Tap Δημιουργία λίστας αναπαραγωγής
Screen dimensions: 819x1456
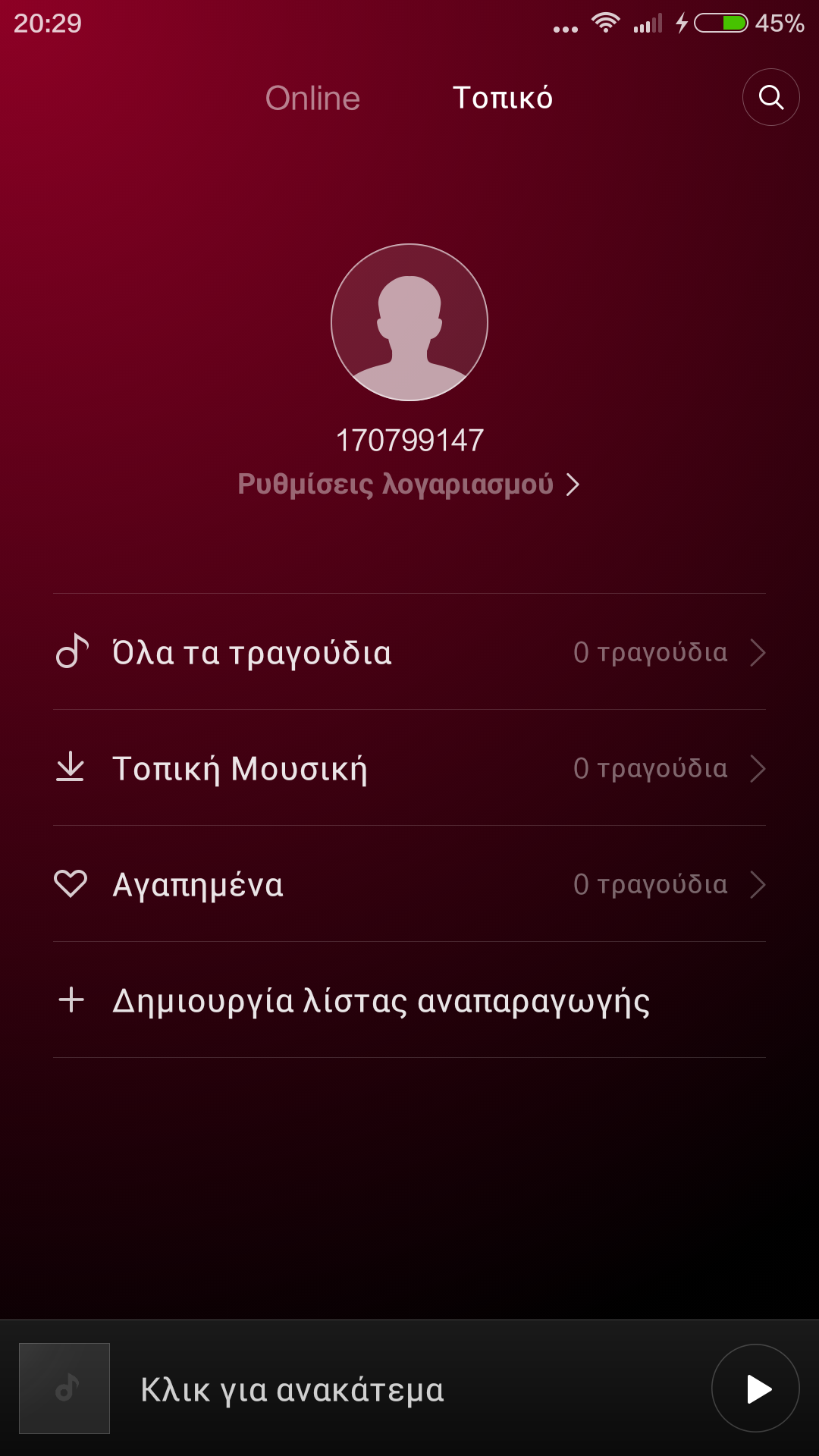tap(409, 1000)
